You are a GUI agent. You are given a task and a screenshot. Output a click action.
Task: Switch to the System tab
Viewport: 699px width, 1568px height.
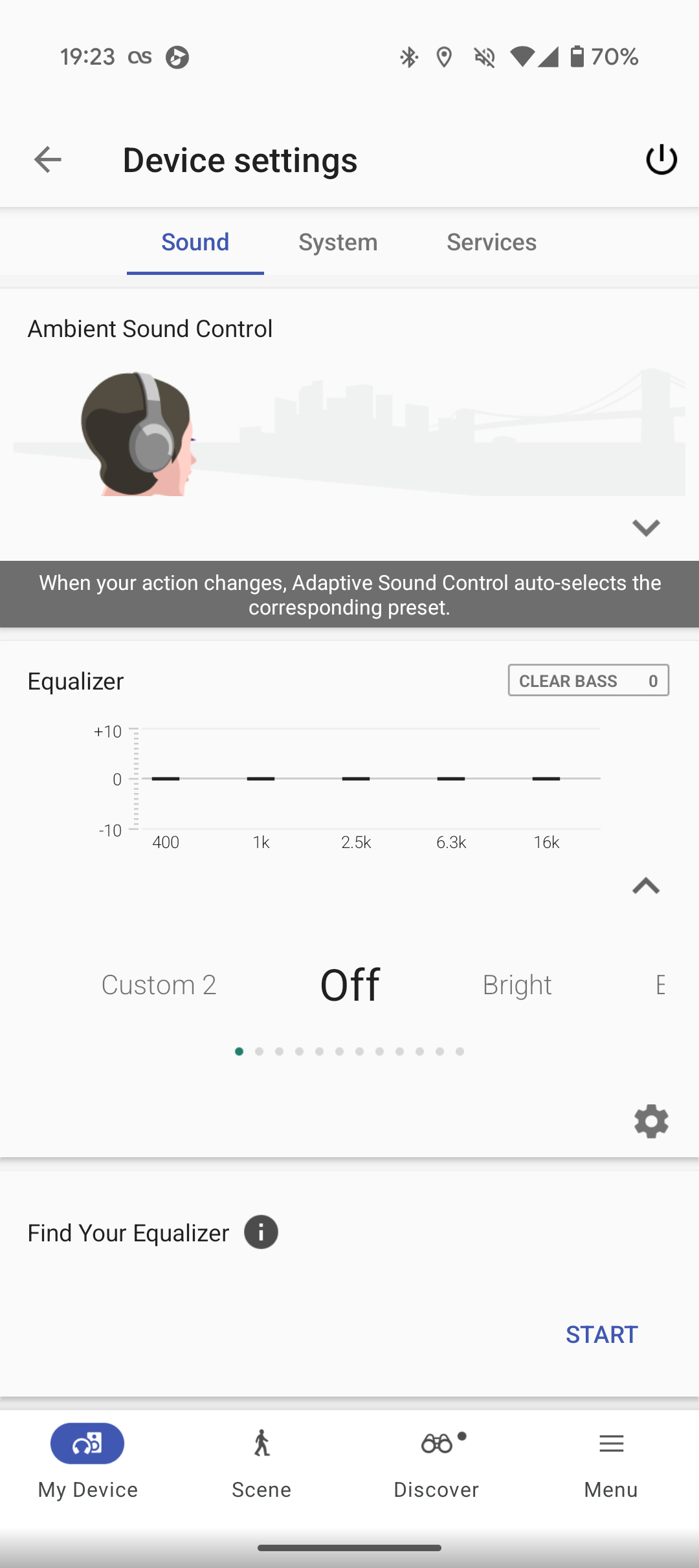(338, 242)
